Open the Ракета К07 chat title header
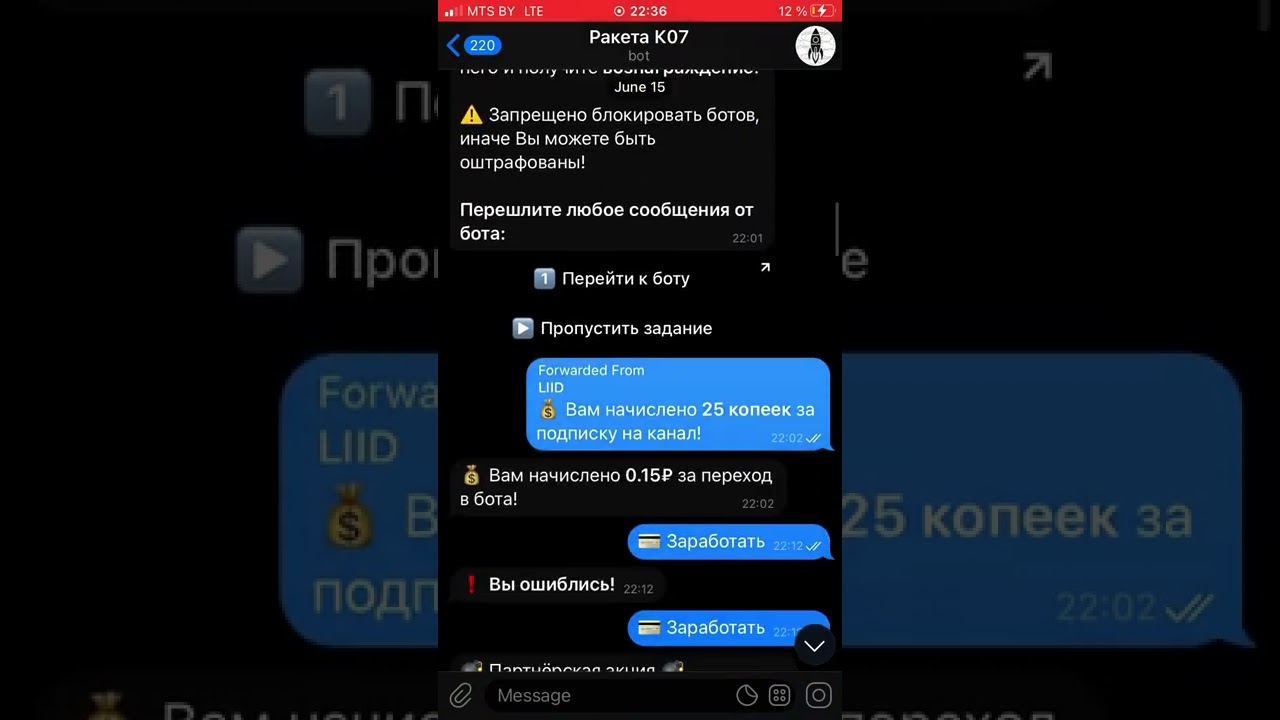This screenshot has width=1280, height=720. [639, 45]
